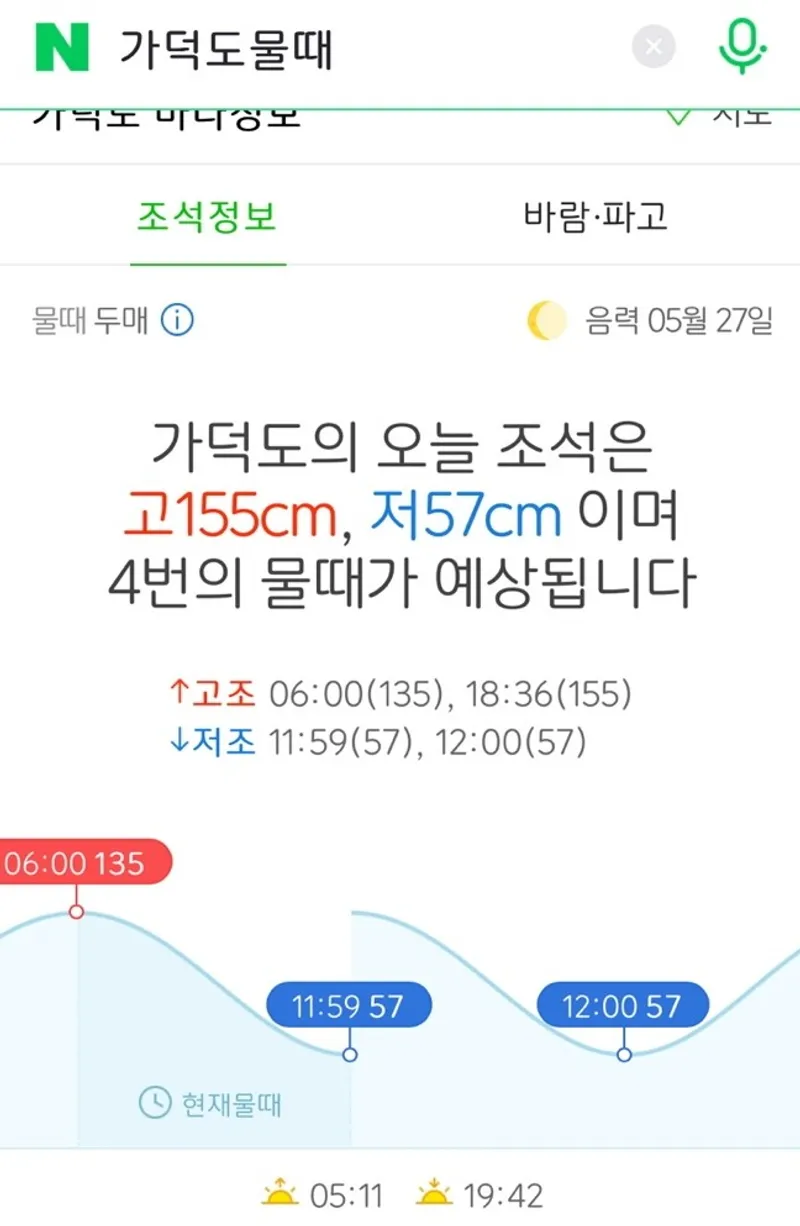Open the 물때 info icon

178,321
